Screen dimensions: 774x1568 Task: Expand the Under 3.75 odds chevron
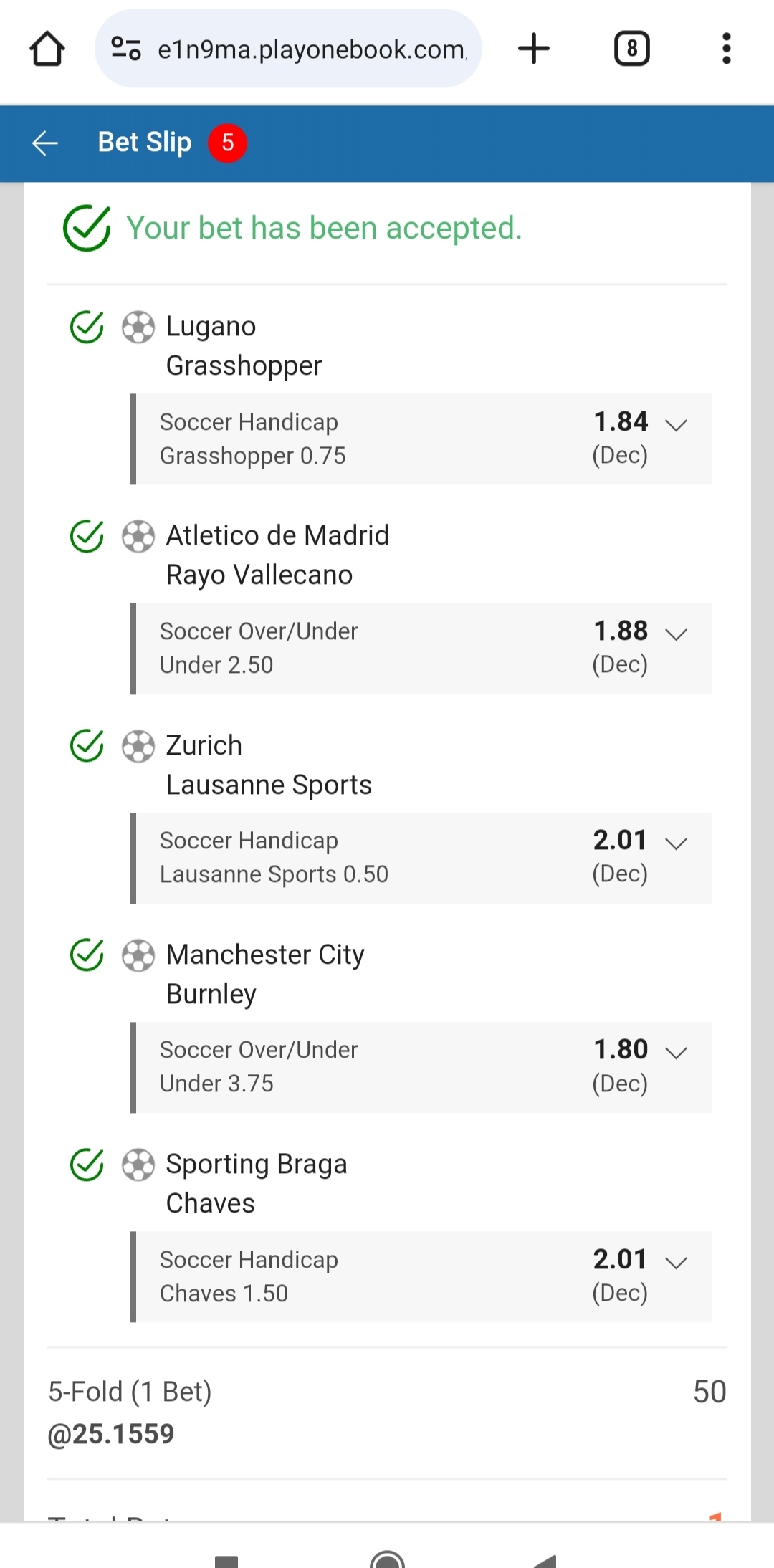tap(676, 1053)
